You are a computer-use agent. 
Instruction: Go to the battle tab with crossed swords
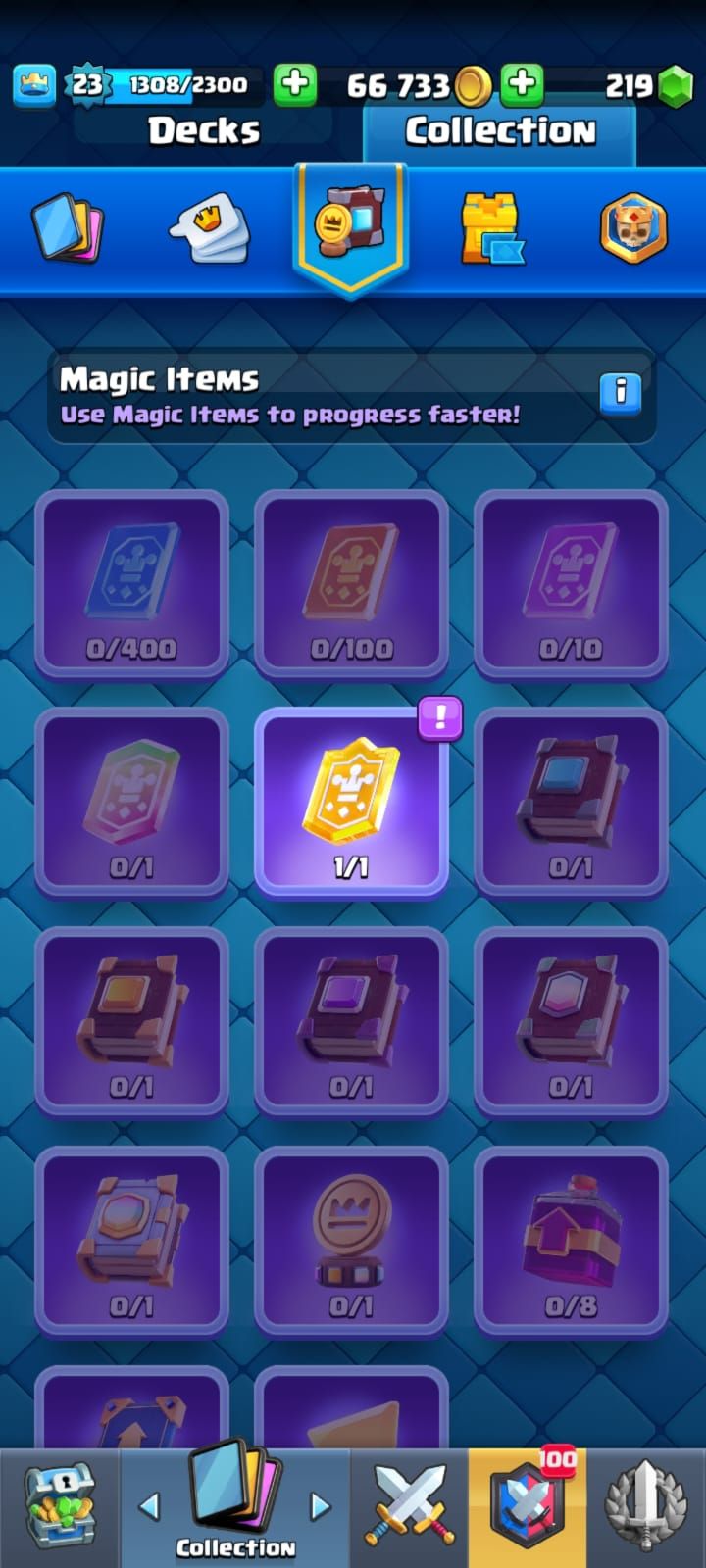pyautogui.click(x=410, y=1507)
